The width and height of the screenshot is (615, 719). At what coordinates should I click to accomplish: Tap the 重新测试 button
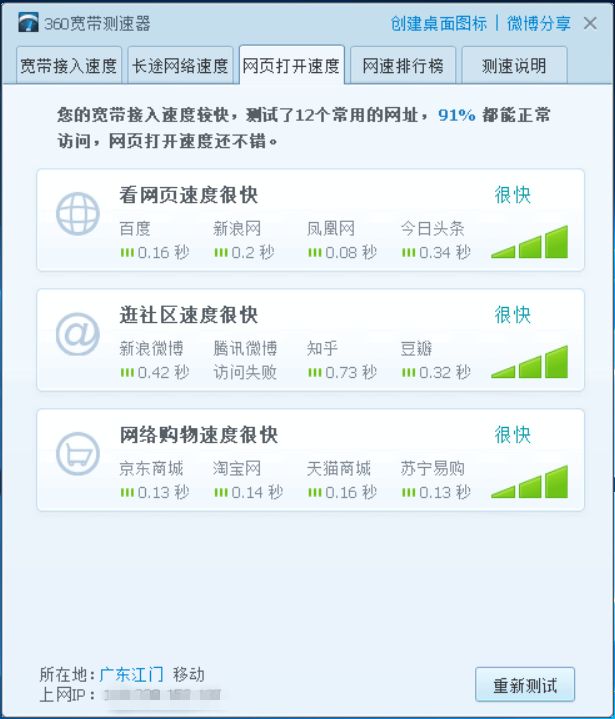[525, 686]
